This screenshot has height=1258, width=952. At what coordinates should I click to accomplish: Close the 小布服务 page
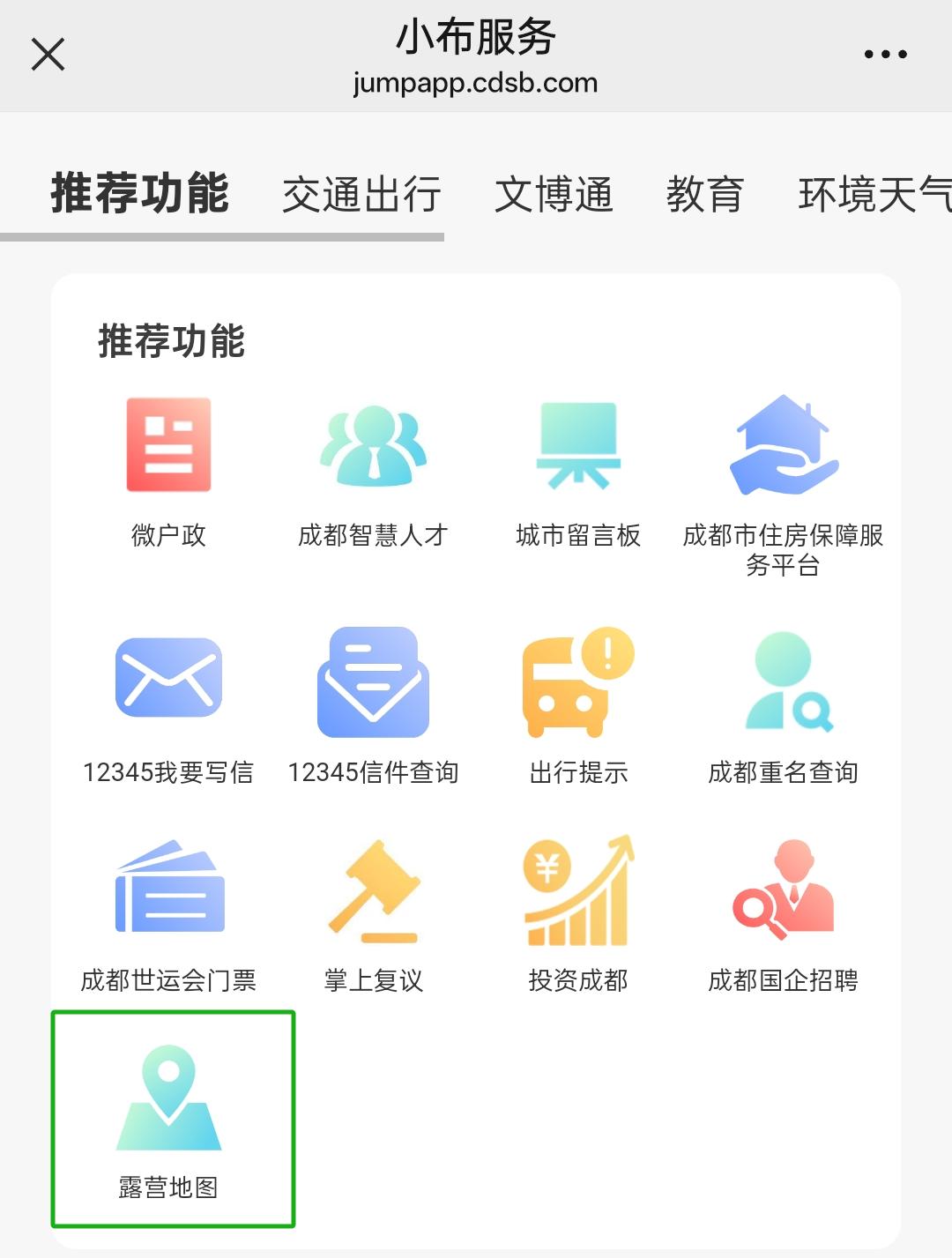coord(48,55)
